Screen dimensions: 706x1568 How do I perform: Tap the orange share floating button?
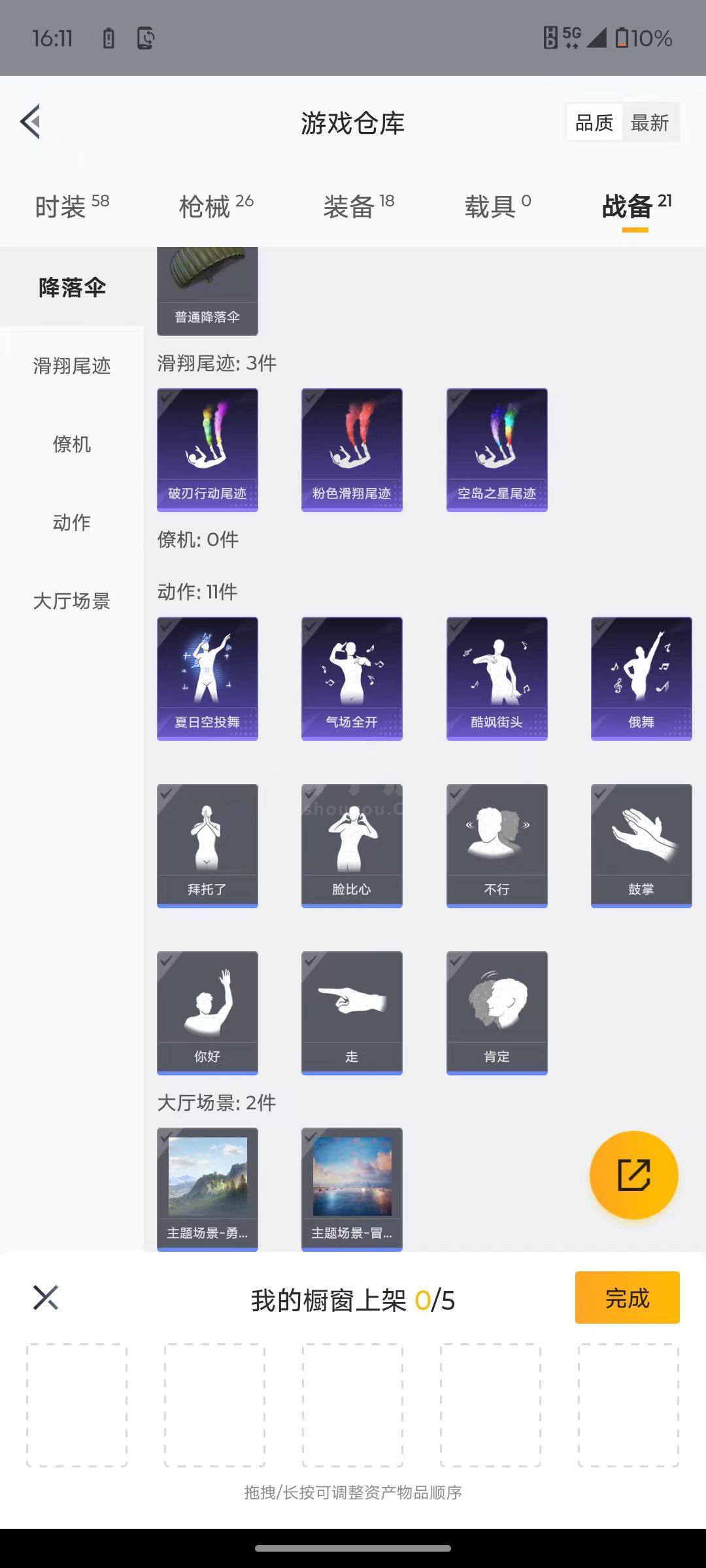click(633, 1175)
